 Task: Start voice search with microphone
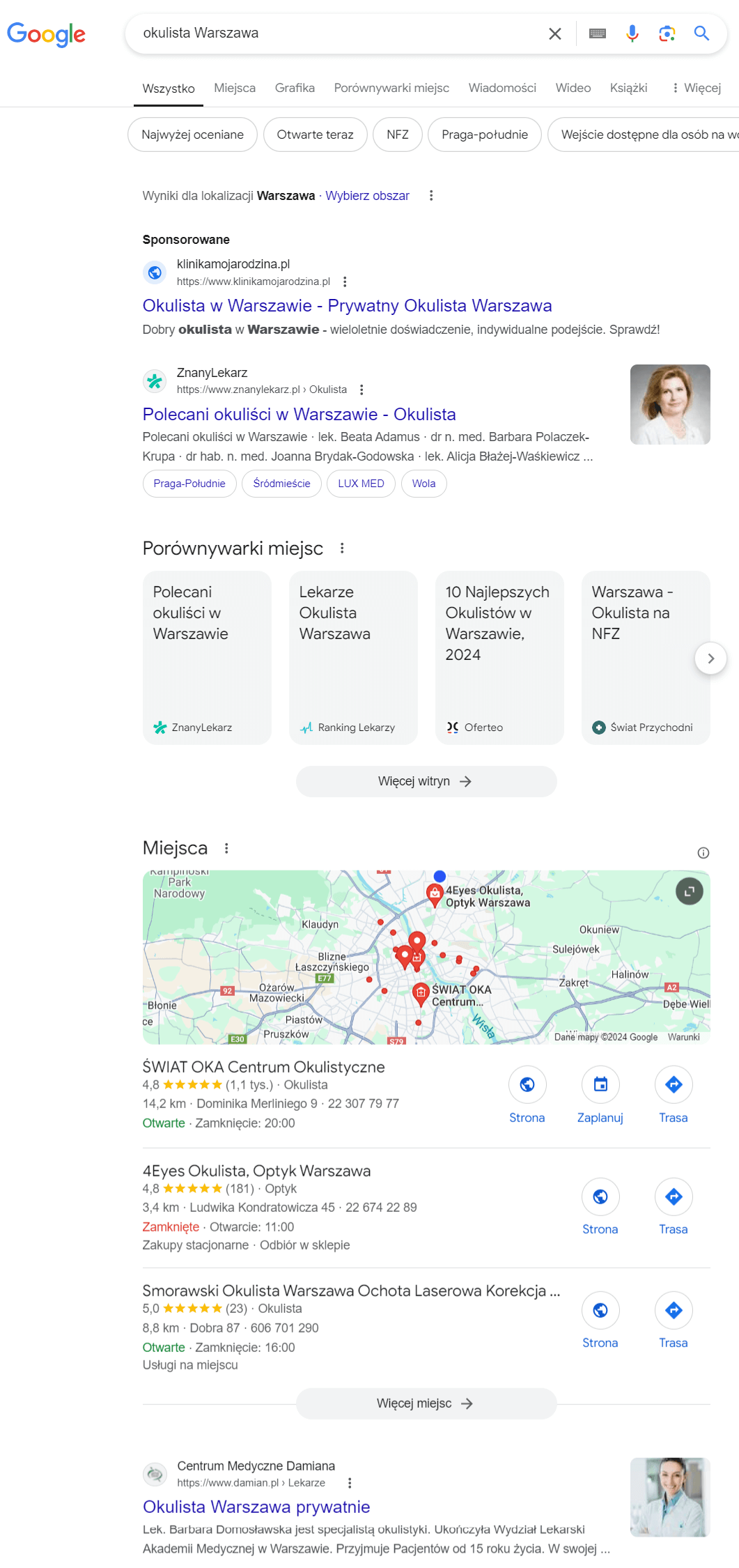[x=632, y=33]
